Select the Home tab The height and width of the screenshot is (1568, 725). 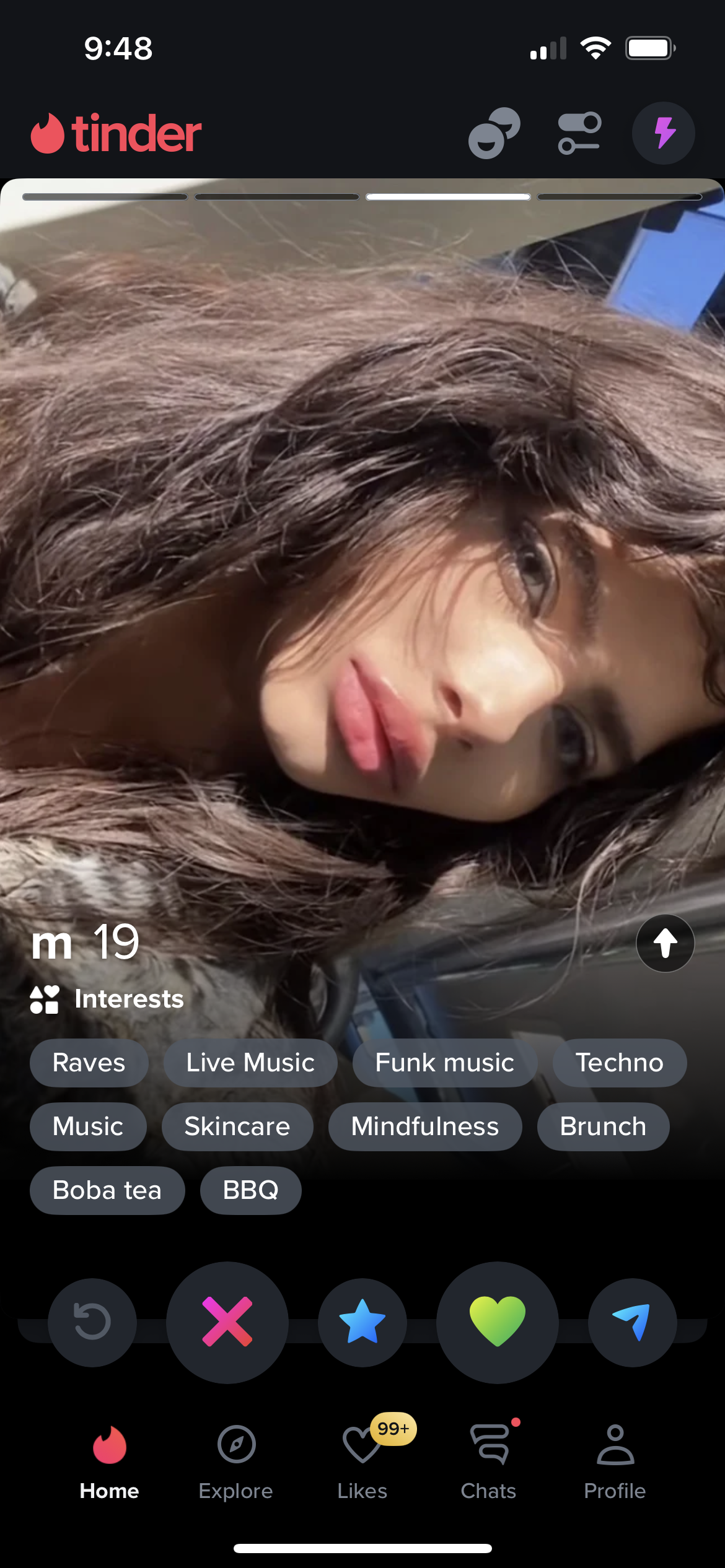pos(110,1463)
